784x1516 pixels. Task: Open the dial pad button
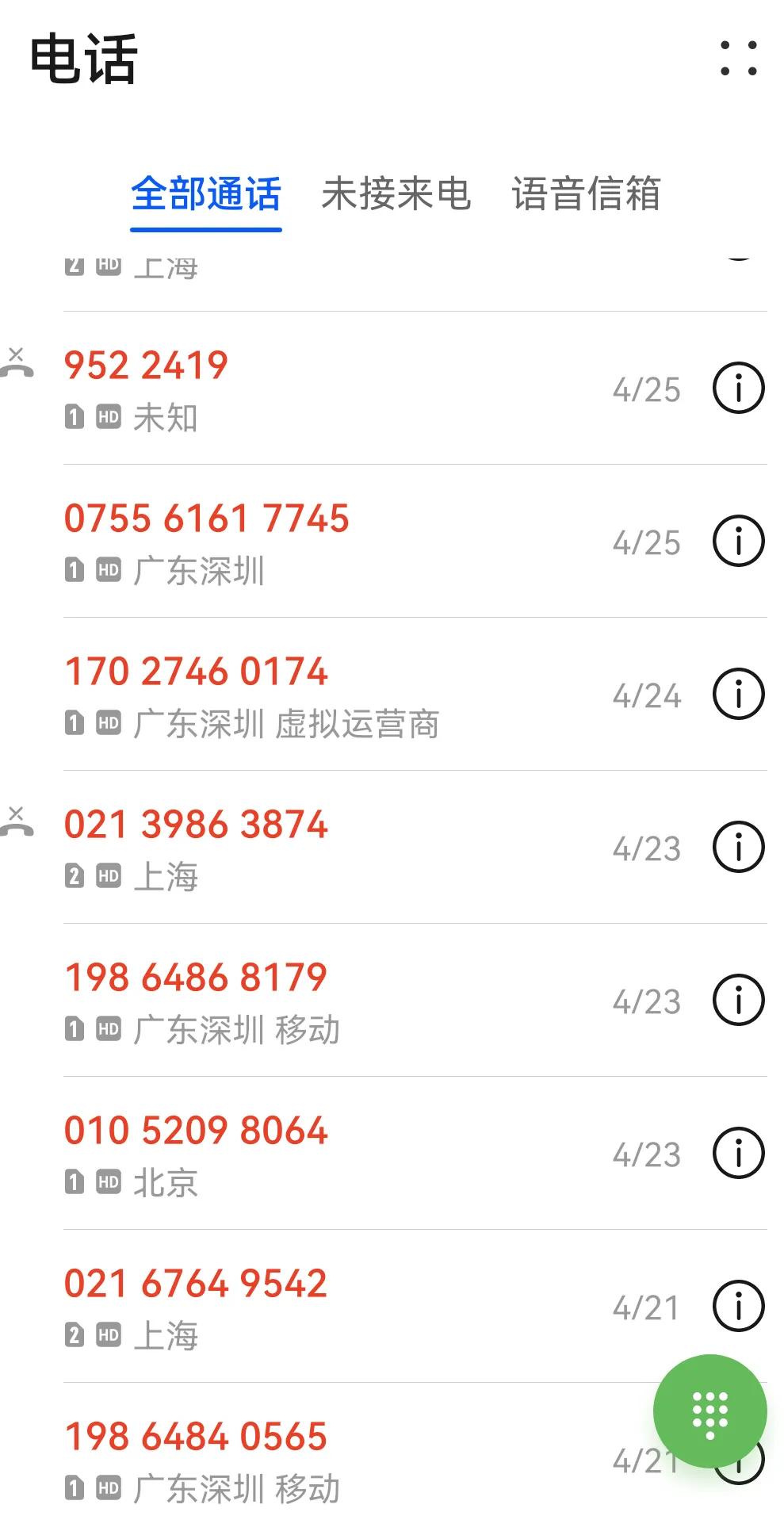click(709, 1411)
